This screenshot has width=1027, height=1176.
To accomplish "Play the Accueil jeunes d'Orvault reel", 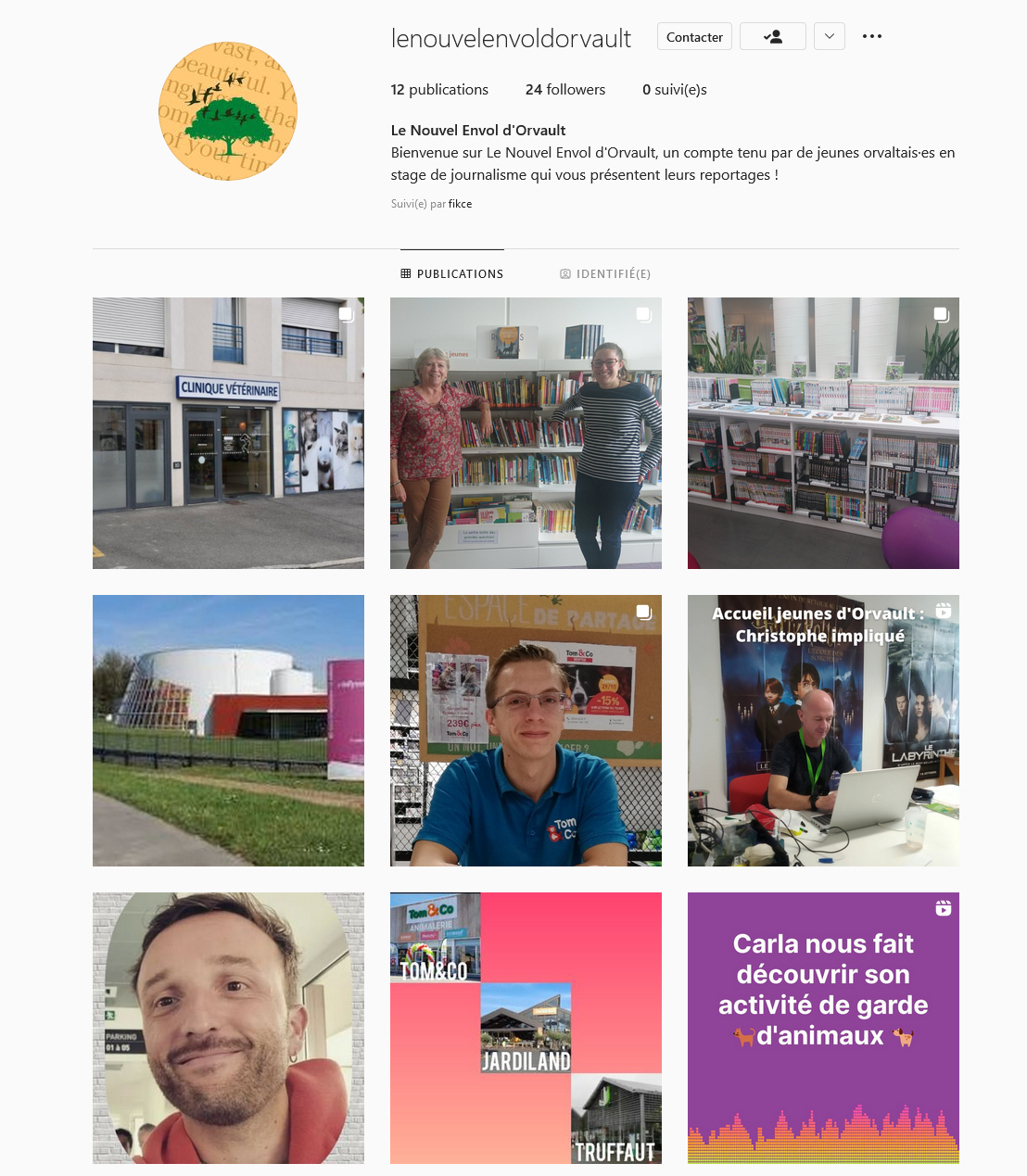I will (823, 730).
